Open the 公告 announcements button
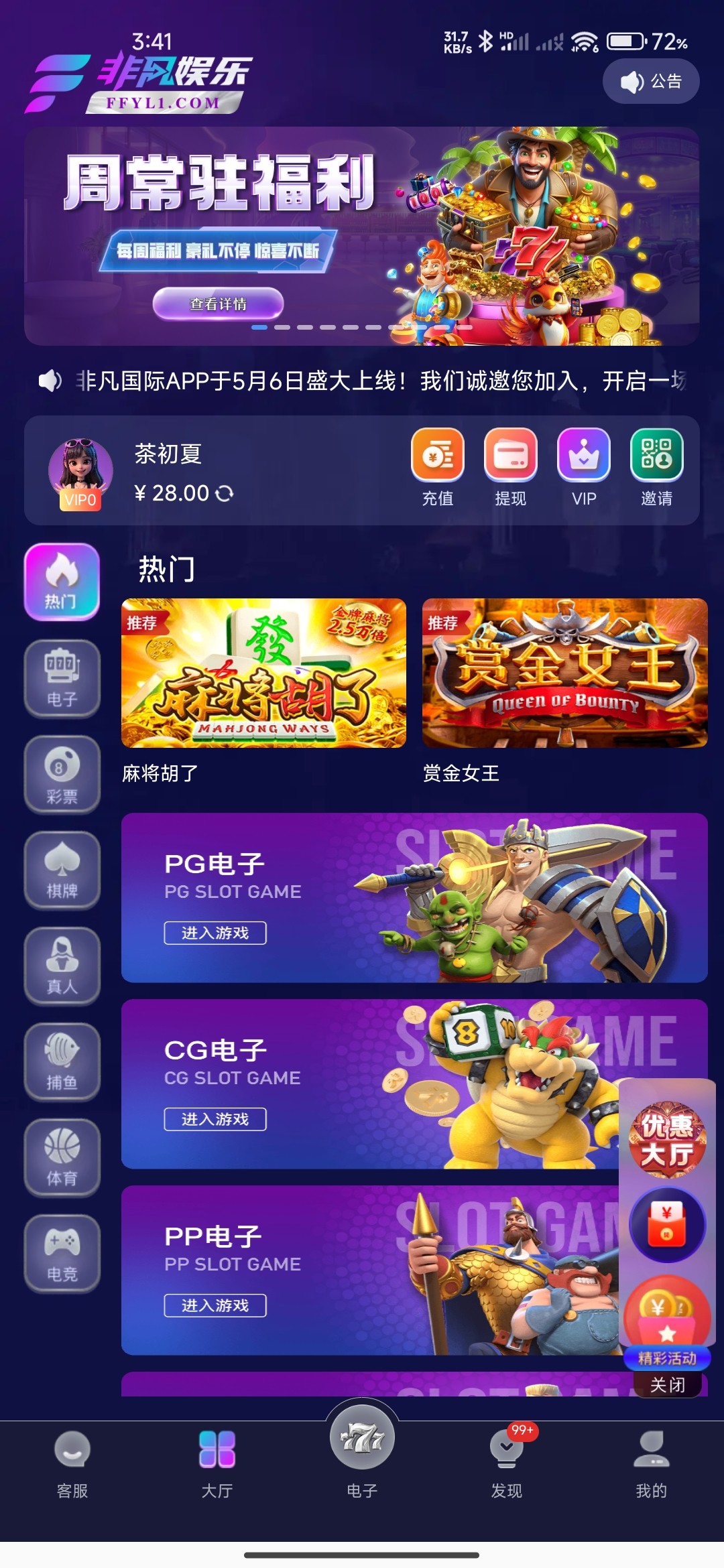This screenshot has height=1568, width=724. click(x=651, y=81)
